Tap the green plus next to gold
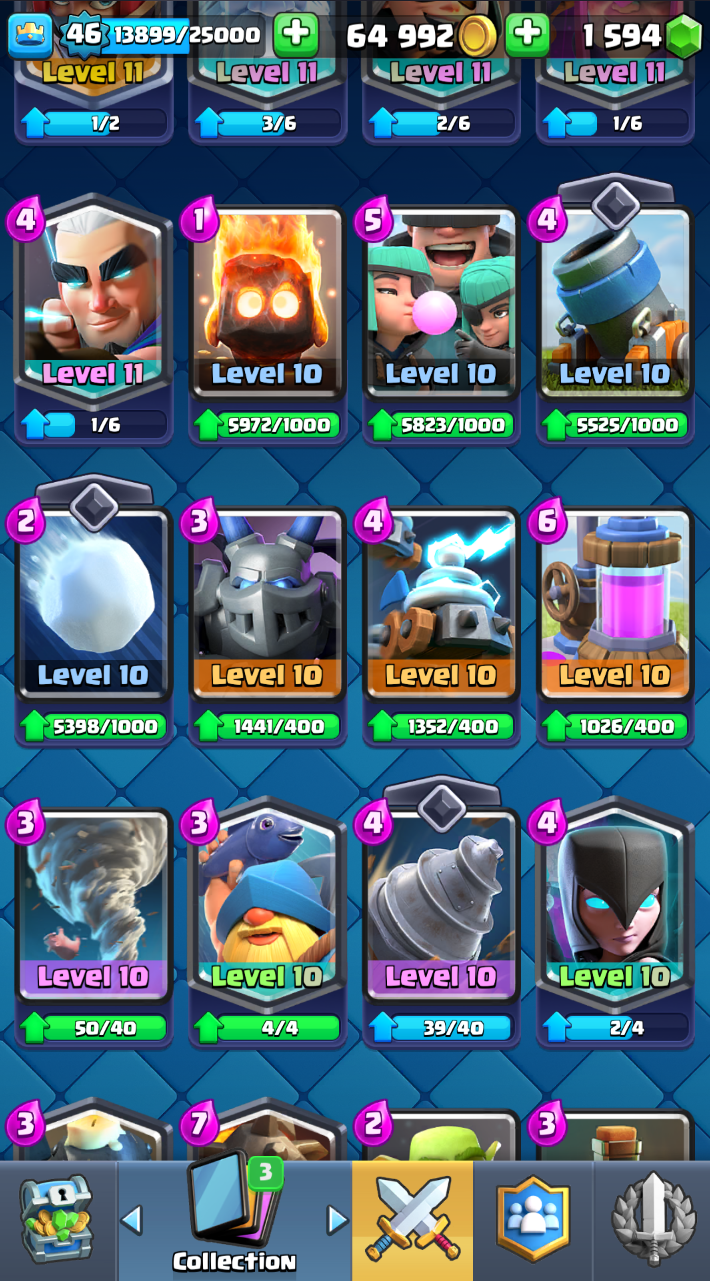Image resolution: width=710 pixels, height=1281 pixels. (x=527, y=36)
